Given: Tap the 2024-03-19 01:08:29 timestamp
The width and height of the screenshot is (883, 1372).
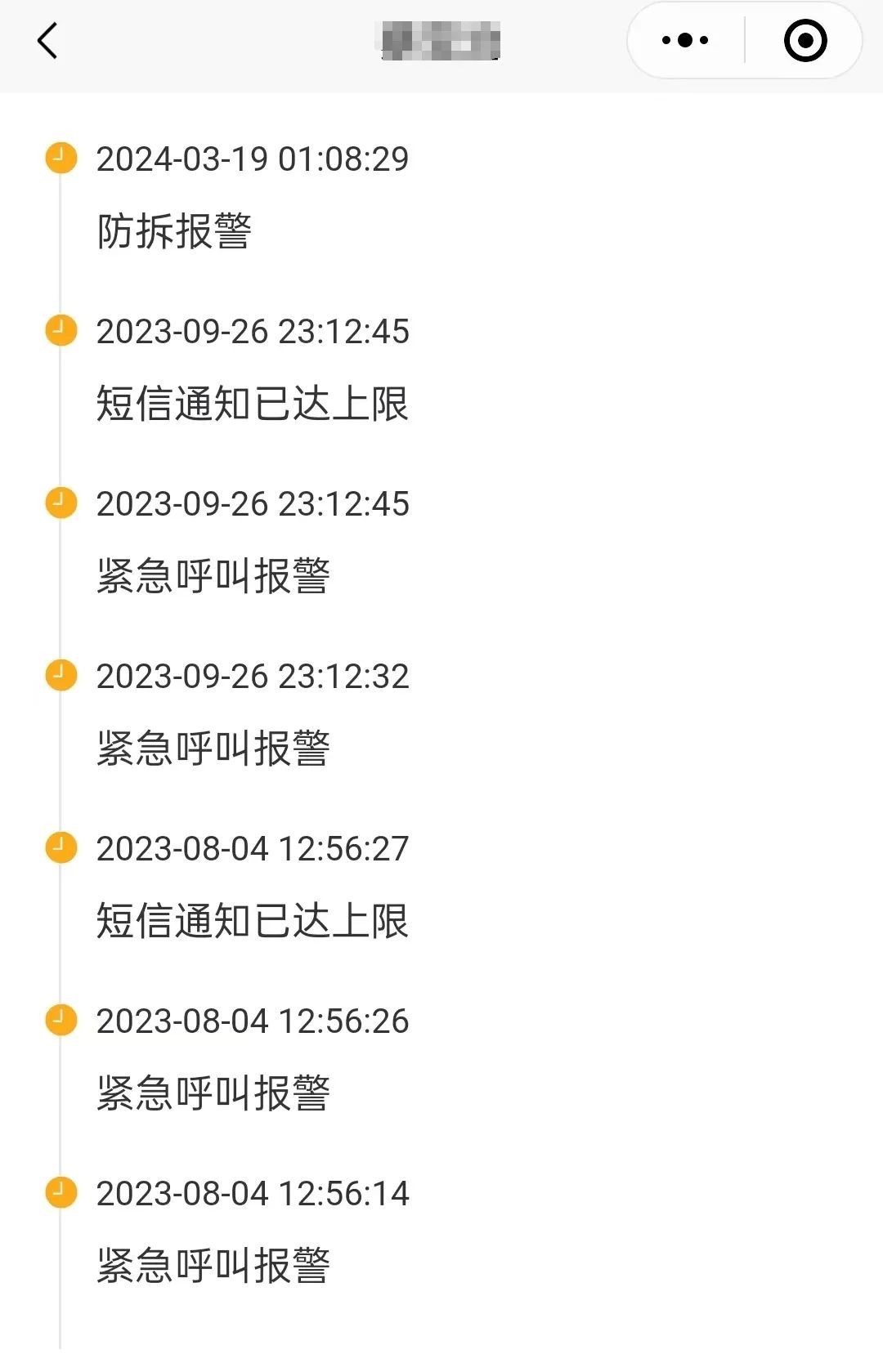Looking at the screenshot, I should [x=253, y=160].
